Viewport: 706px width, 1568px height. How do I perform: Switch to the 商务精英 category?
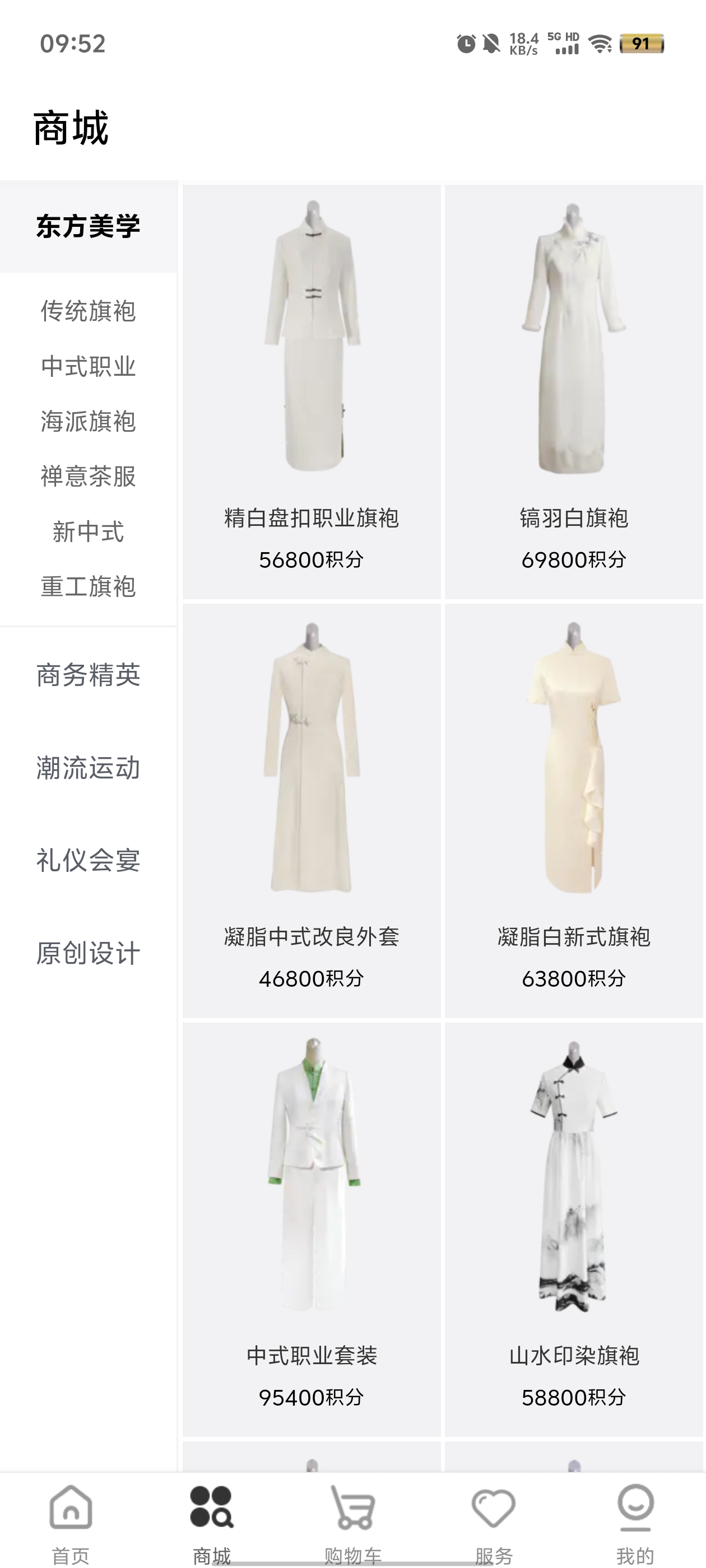[89, 675]
